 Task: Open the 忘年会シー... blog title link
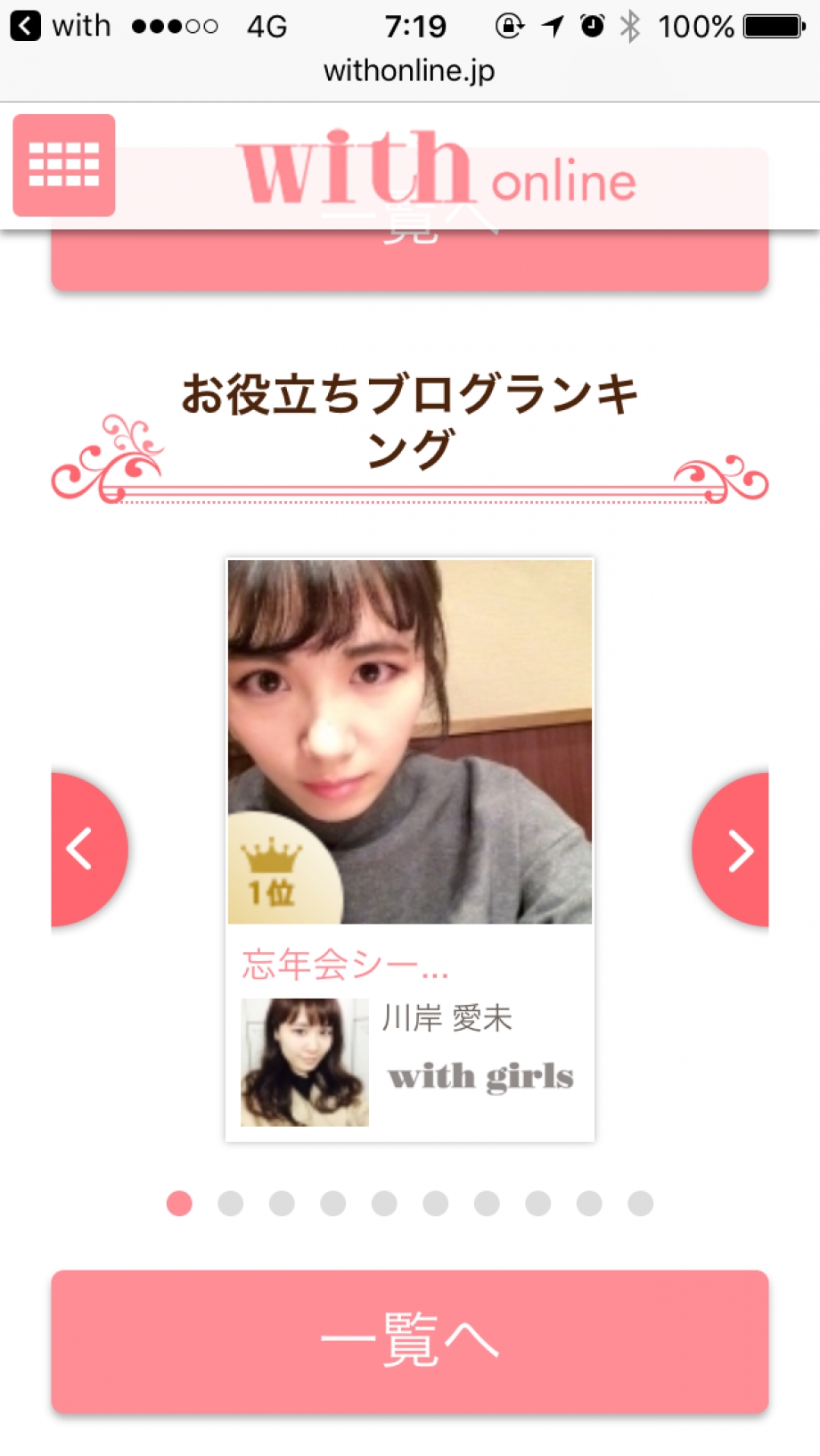[345, 964]
